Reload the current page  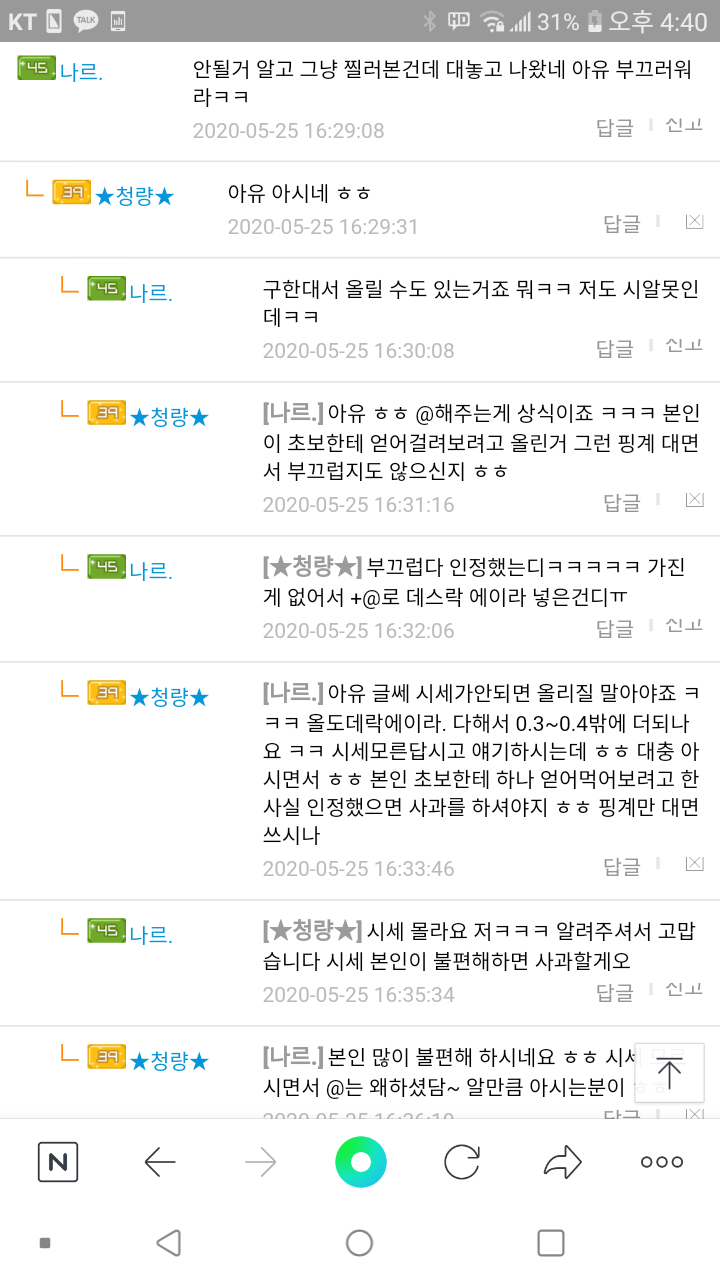(462, 1162)
